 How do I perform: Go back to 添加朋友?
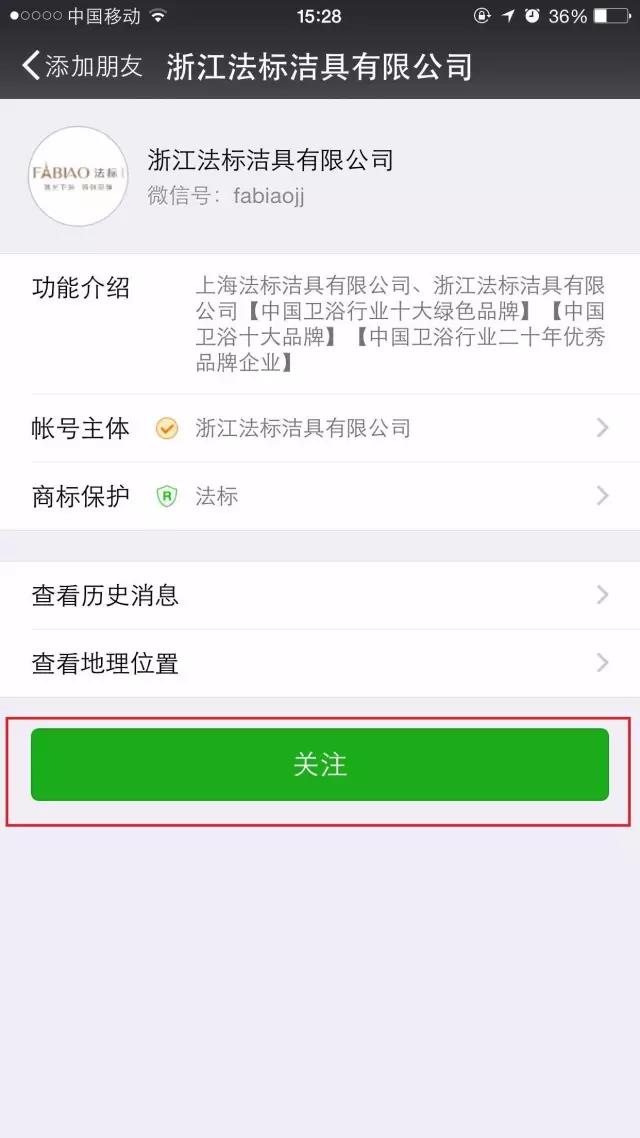[x=82, y=66]
